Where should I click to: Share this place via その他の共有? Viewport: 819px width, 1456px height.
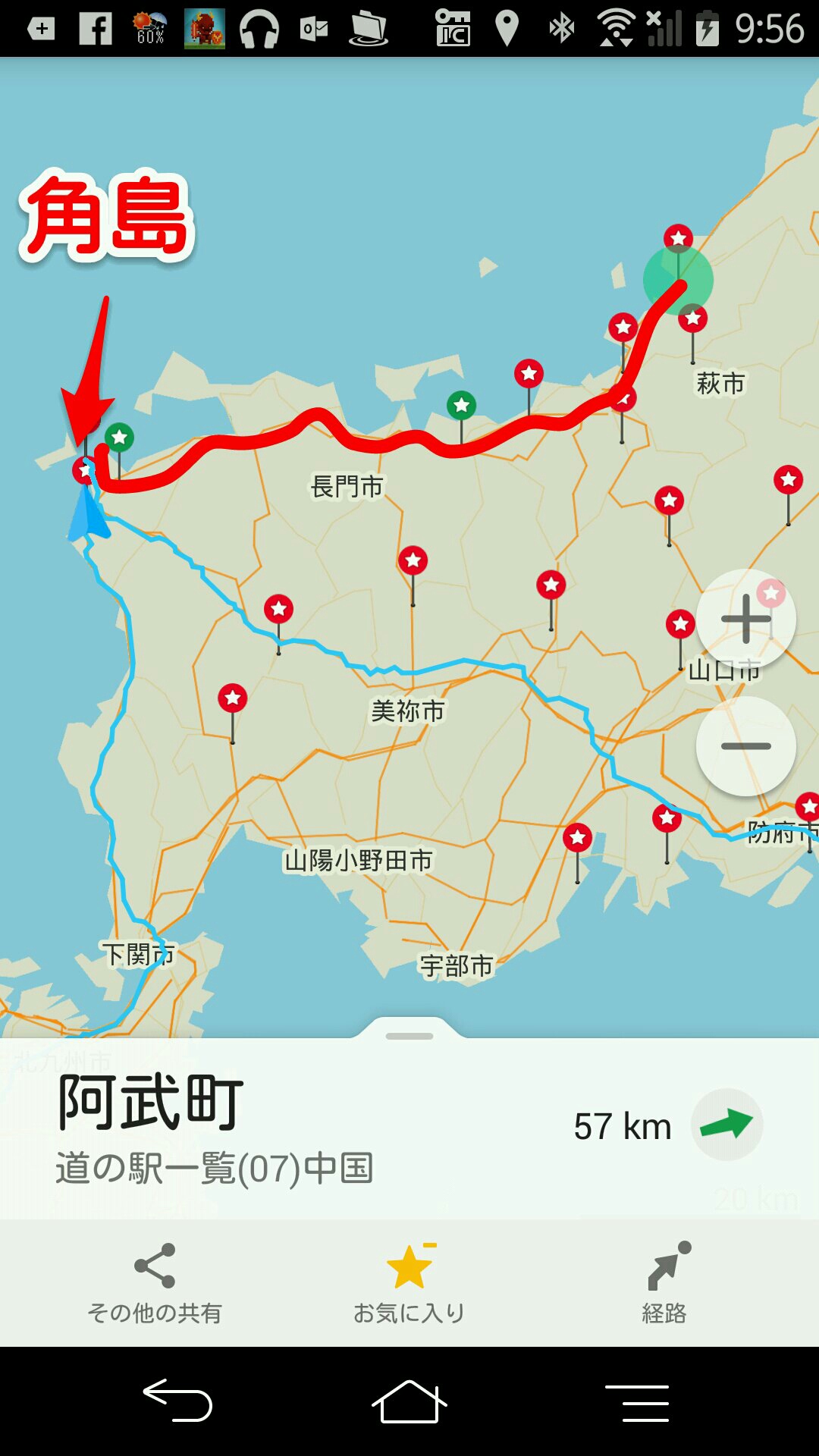point(155,1282)
